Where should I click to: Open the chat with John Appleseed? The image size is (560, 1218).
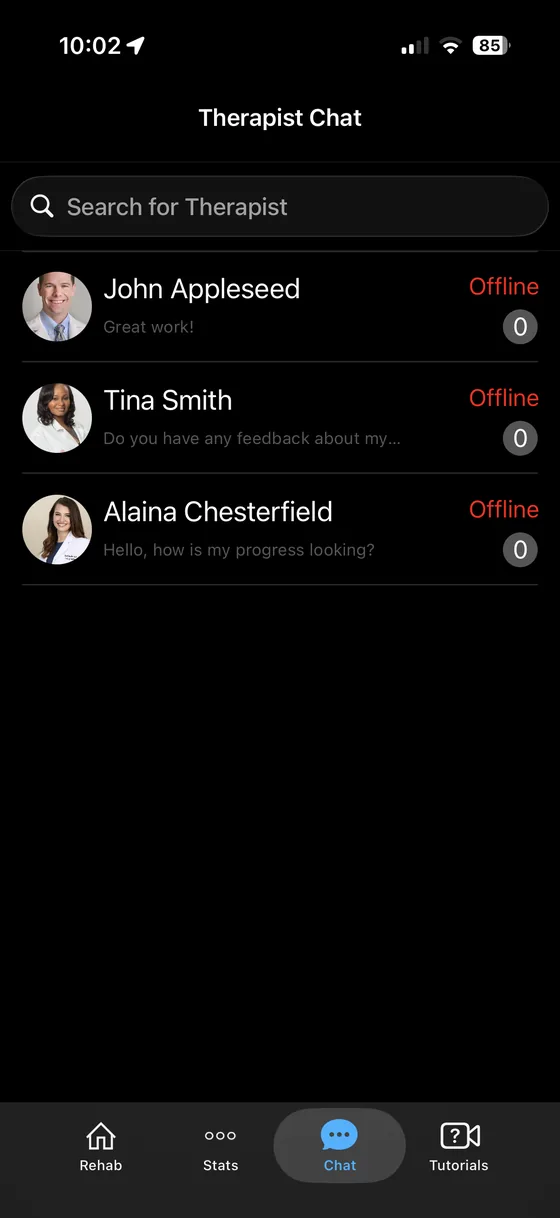coord(280,306)
